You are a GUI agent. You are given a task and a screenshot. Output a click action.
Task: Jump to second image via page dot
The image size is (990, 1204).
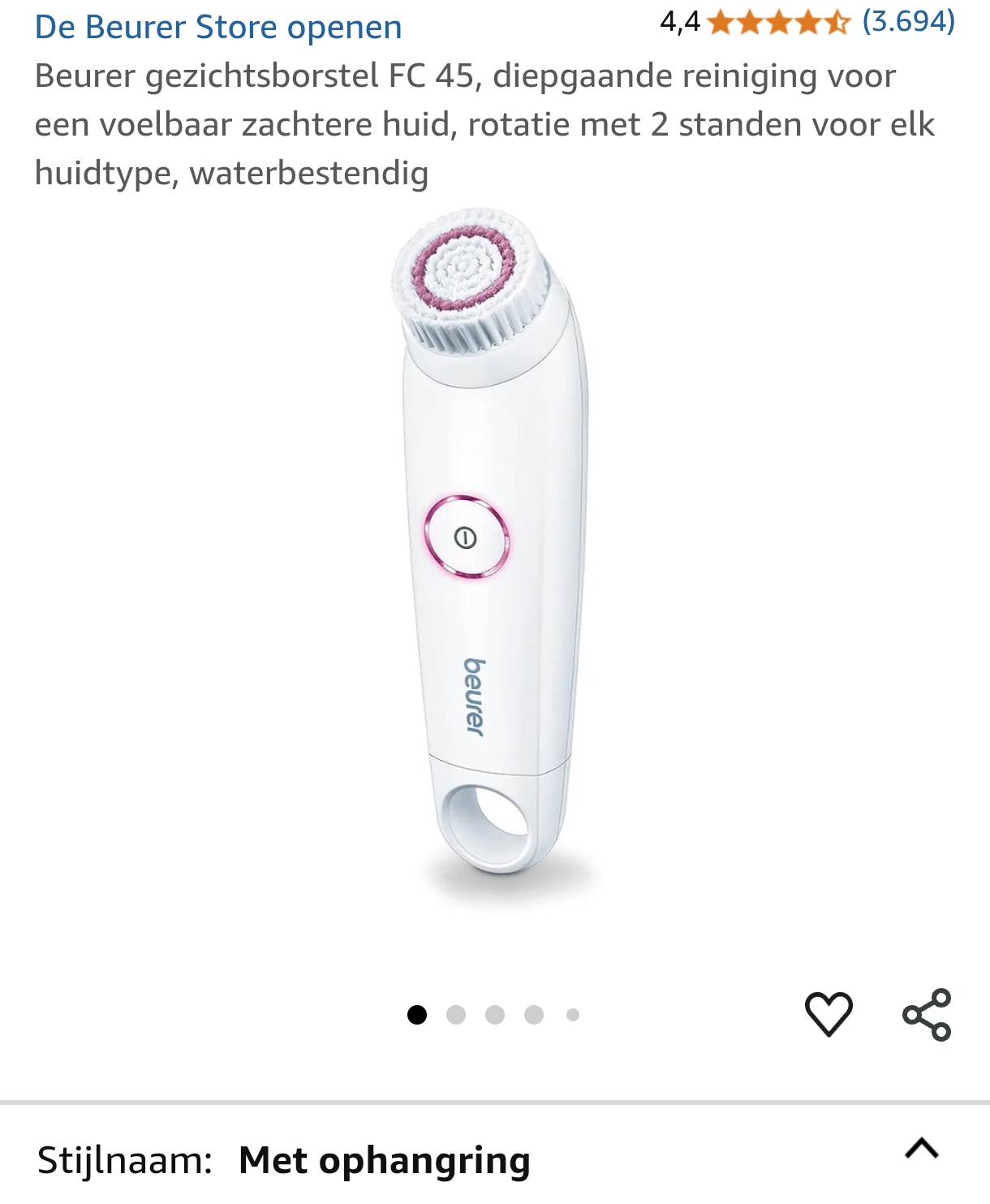click(x=456, y=1015)
